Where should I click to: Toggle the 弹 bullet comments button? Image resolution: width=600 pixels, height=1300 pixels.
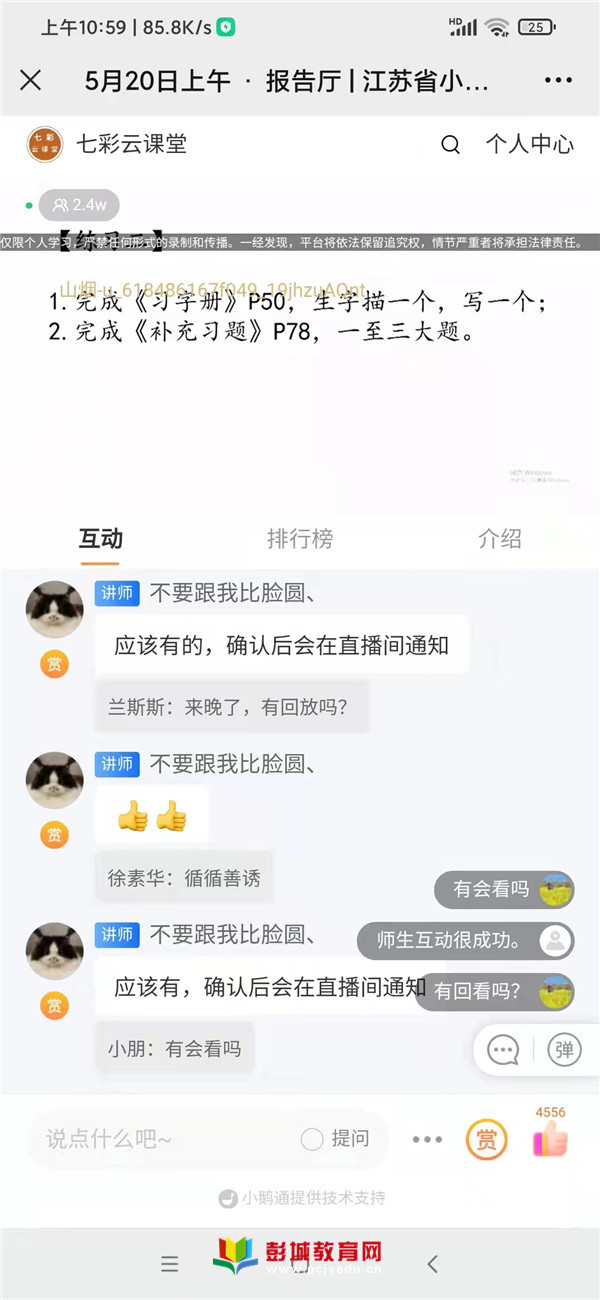[565, 1050]
